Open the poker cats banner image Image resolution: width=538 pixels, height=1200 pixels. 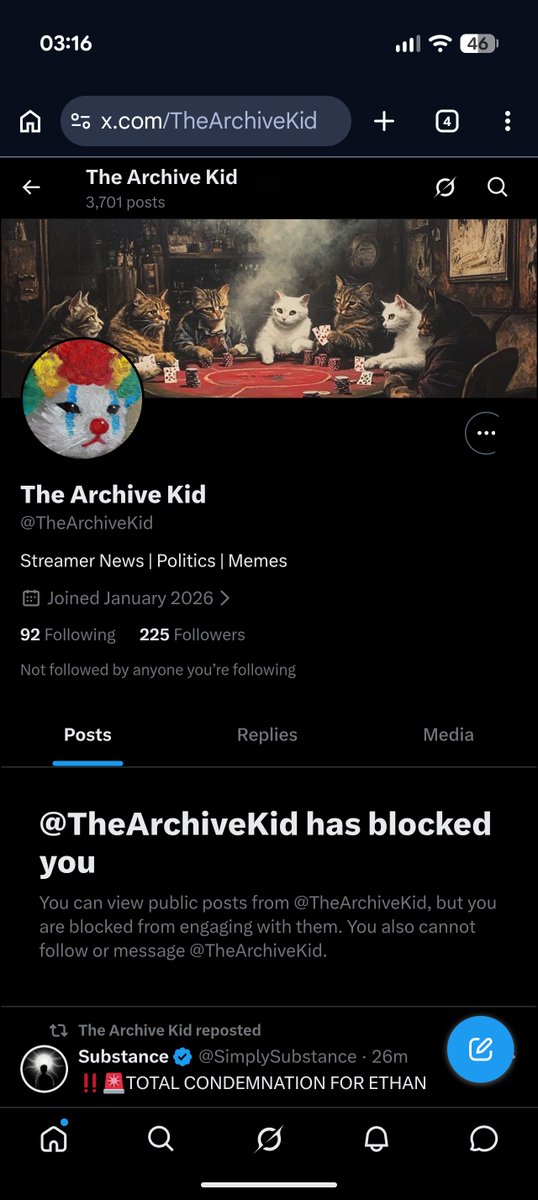[x=269, y=308]
